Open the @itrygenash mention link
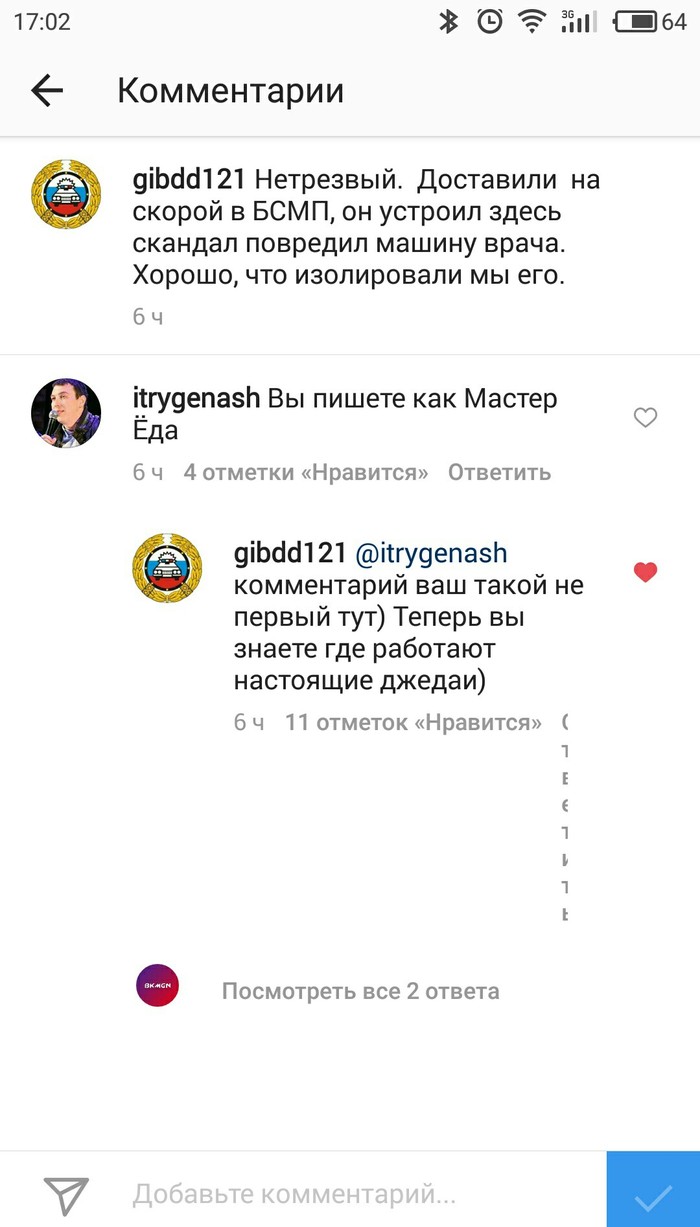The height and width of the screenshot is (1227, 700). tap(431, 553)
